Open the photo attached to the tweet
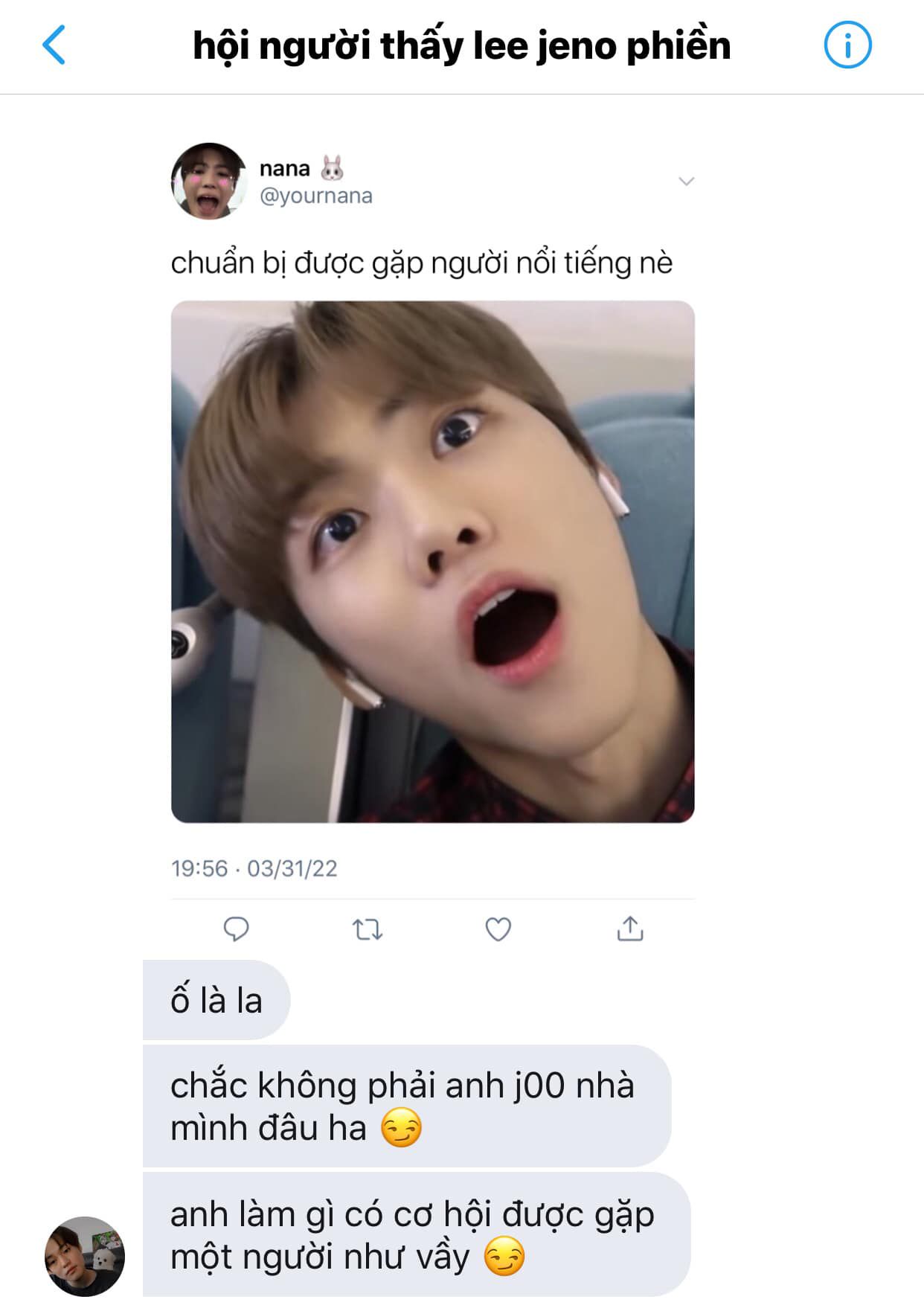Screen dimensions: 924x1311 click(432, 562)
